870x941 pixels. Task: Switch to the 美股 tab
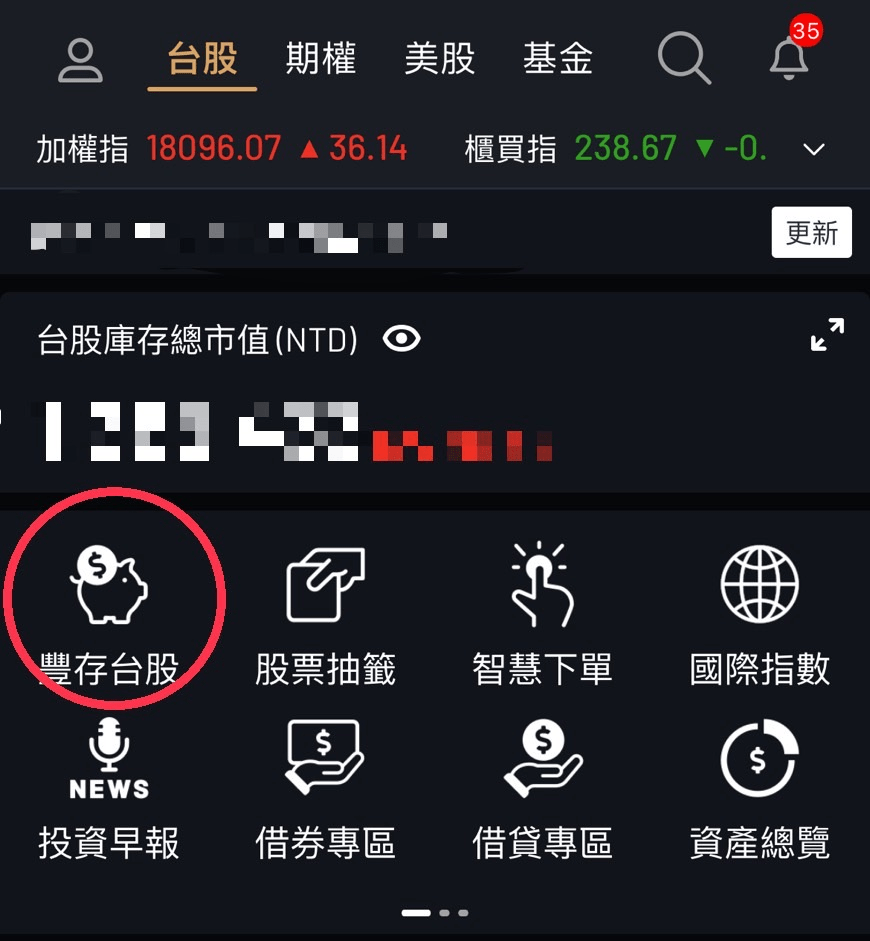point(440,57)
